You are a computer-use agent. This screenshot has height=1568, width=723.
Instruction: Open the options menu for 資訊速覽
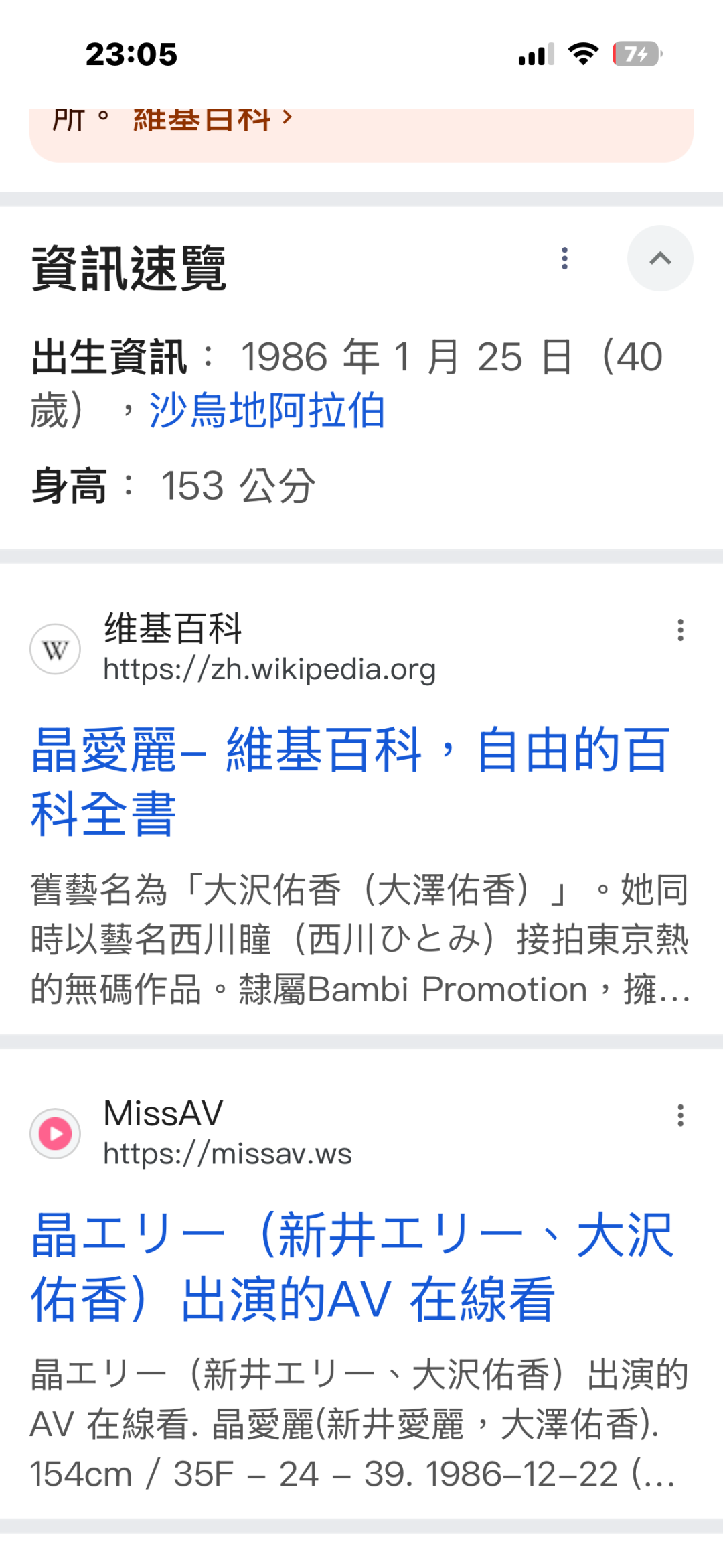coord(565,259)
